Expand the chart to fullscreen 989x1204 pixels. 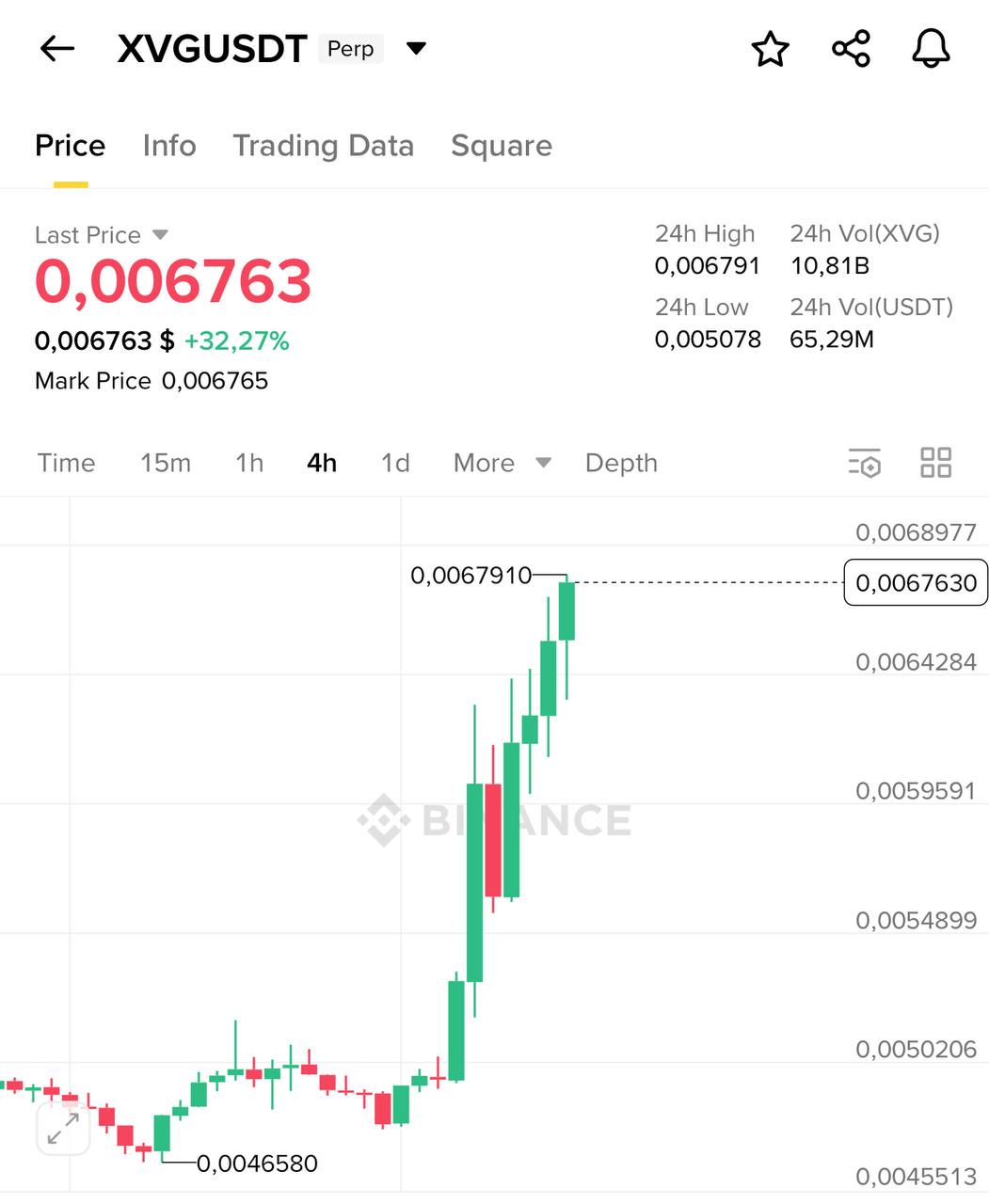coord(62,1130)
